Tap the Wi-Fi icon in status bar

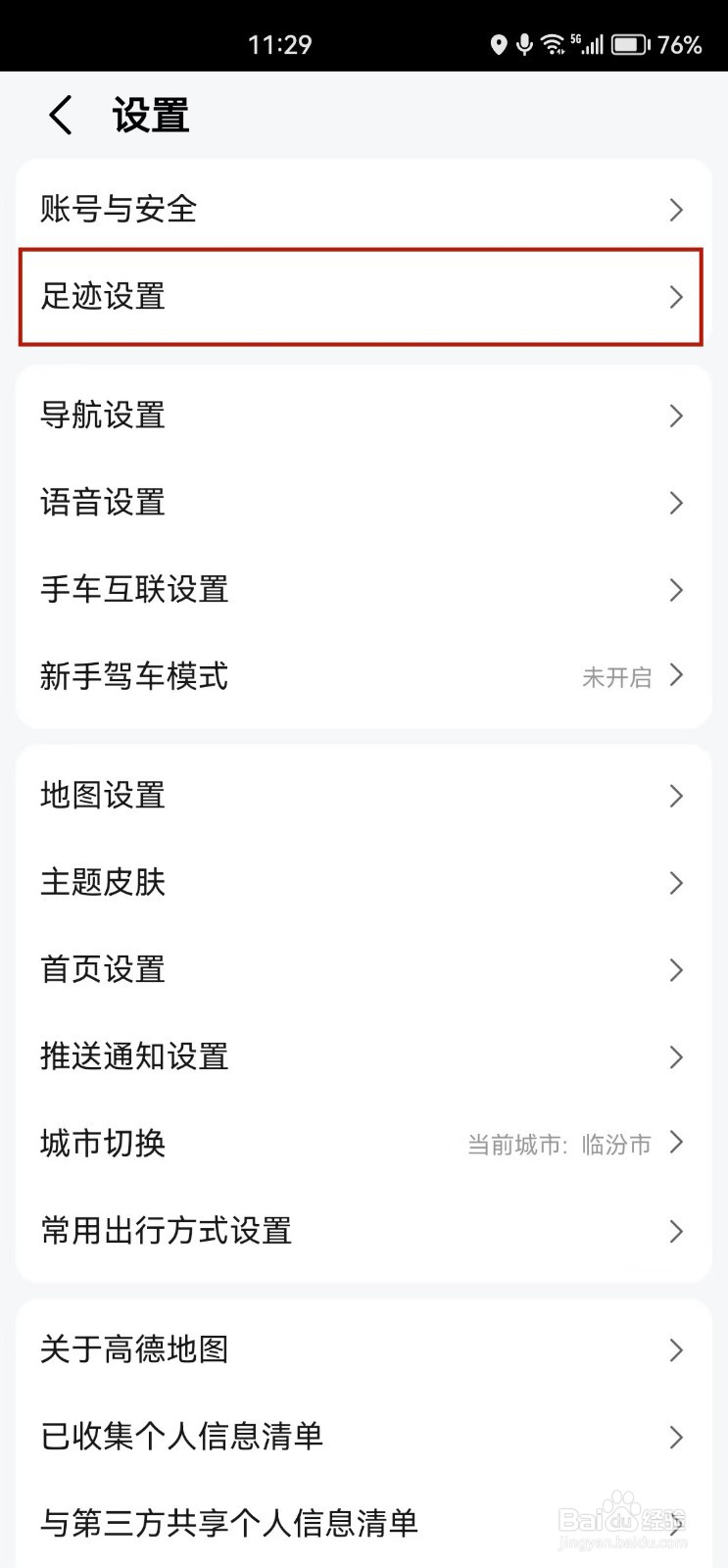pos(552,44)
